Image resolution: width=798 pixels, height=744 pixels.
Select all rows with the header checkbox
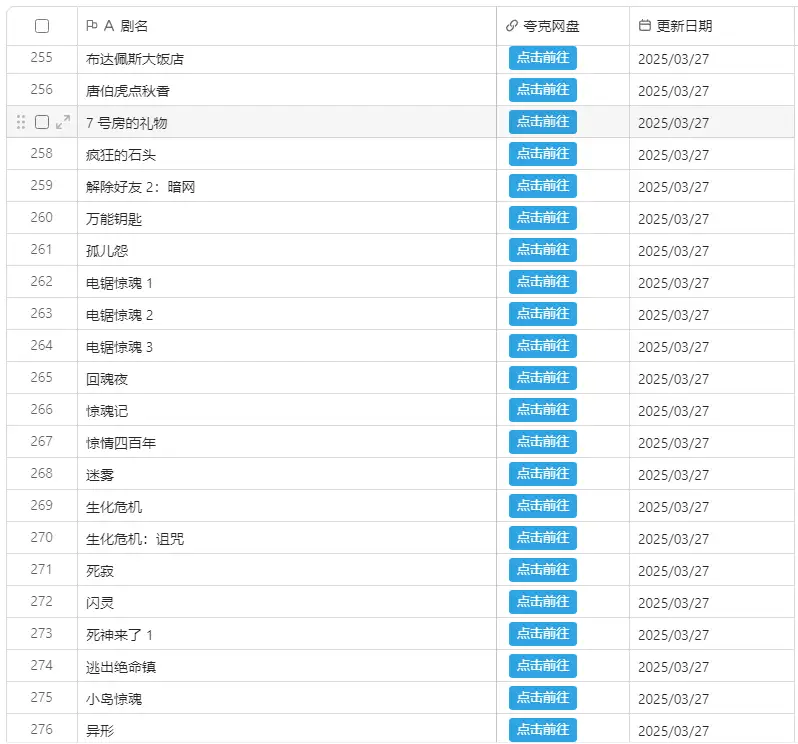42,26
